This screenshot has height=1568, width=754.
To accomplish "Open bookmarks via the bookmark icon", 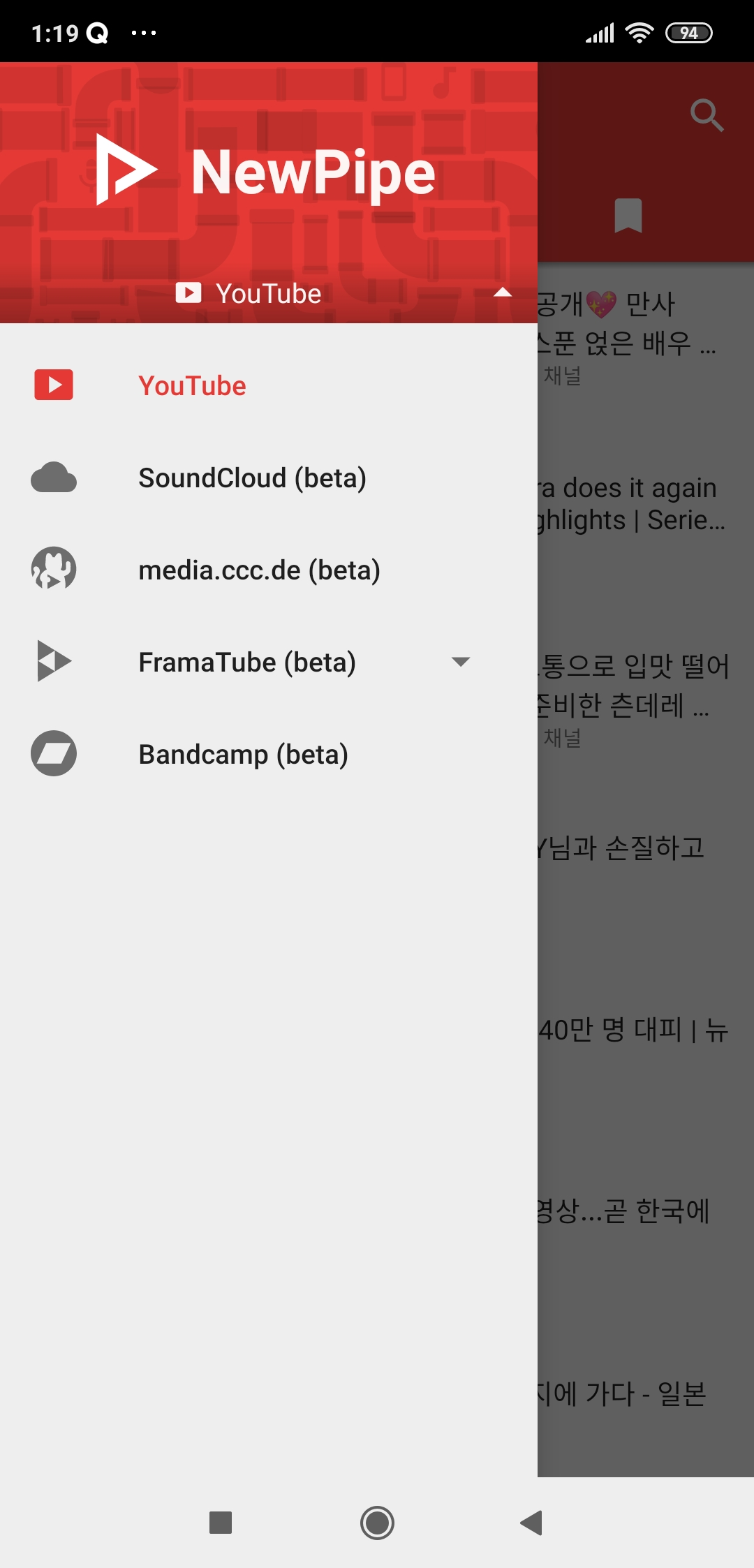I will pos(629,216).
